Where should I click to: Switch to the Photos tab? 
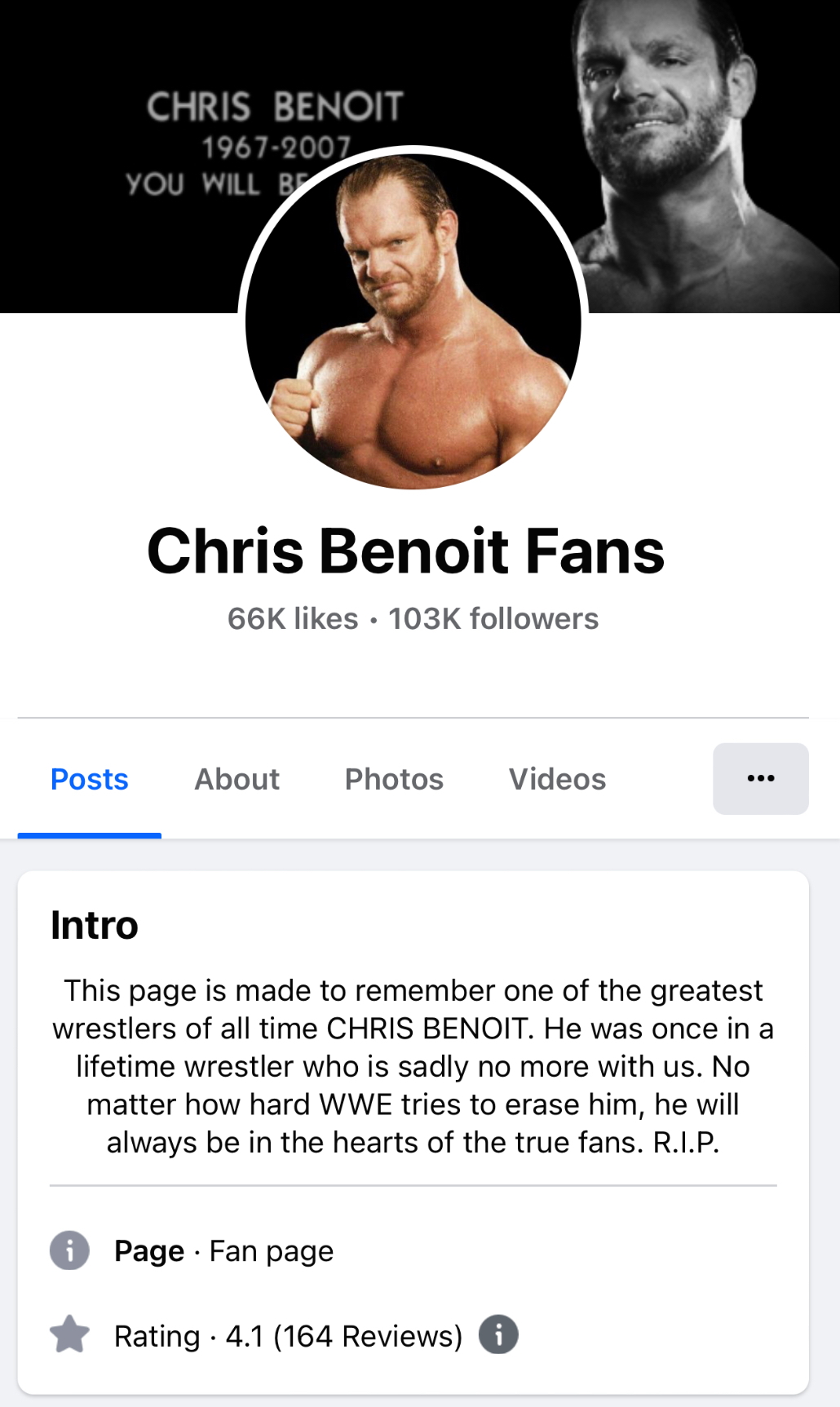point(394,780)
